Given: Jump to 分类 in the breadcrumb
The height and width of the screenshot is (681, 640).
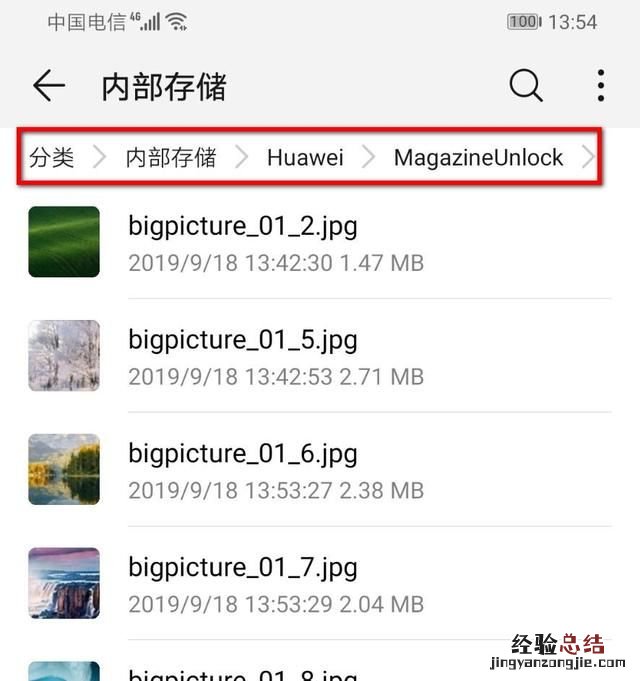Looking at the screenshot, I should 51,157.
